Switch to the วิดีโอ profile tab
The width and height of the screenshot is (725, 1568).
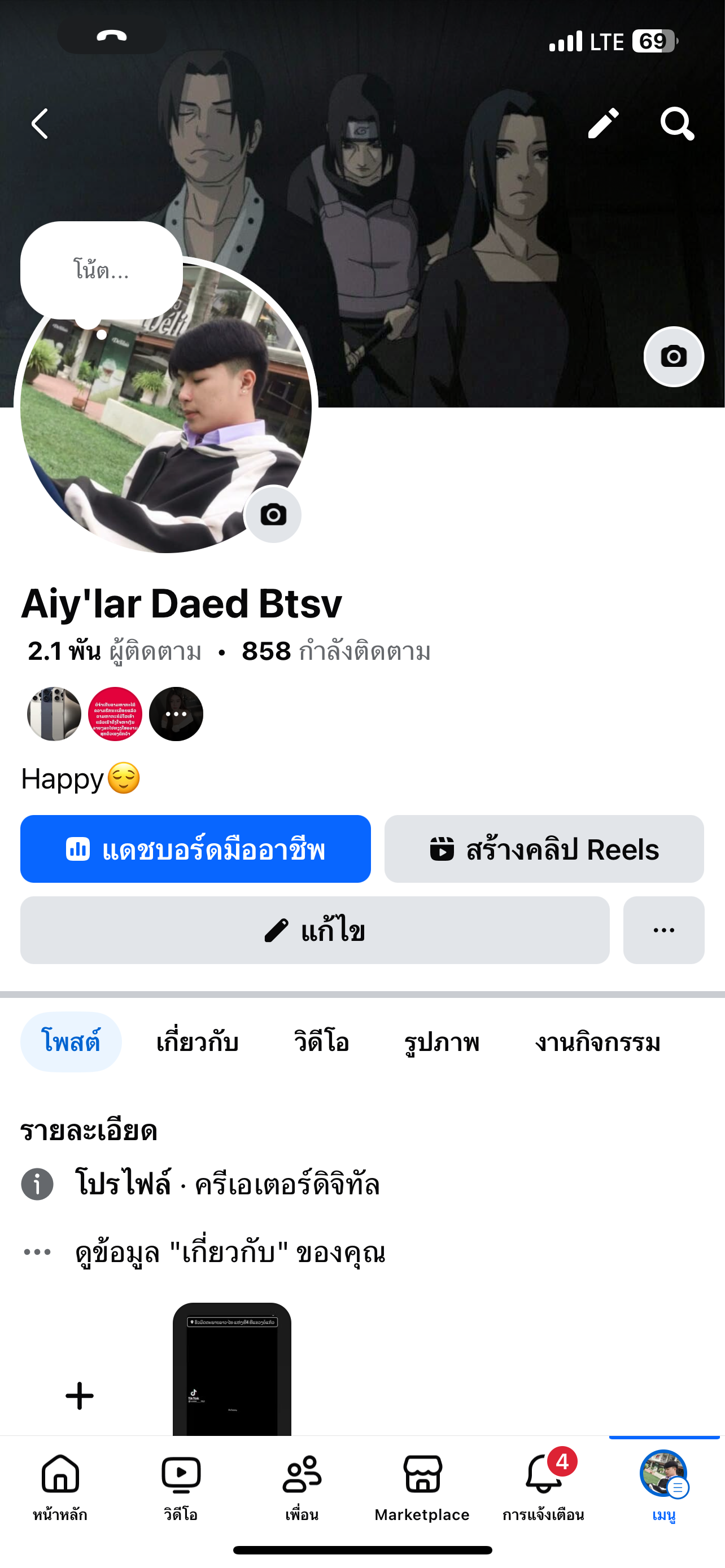321,1042
